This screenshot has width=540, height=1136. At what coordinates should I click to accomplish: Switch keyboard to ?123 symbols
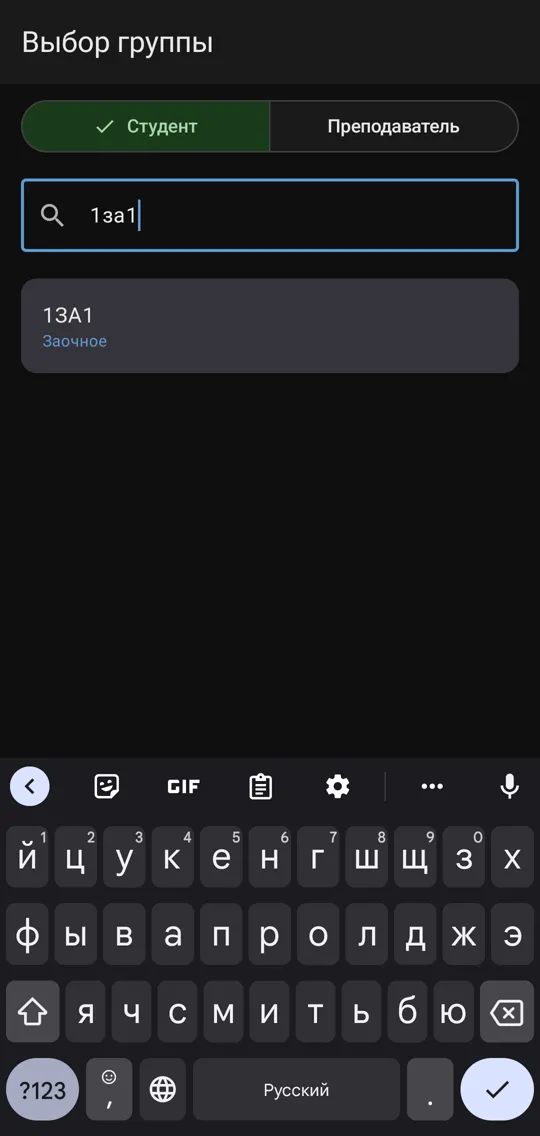pos(42,1089)
